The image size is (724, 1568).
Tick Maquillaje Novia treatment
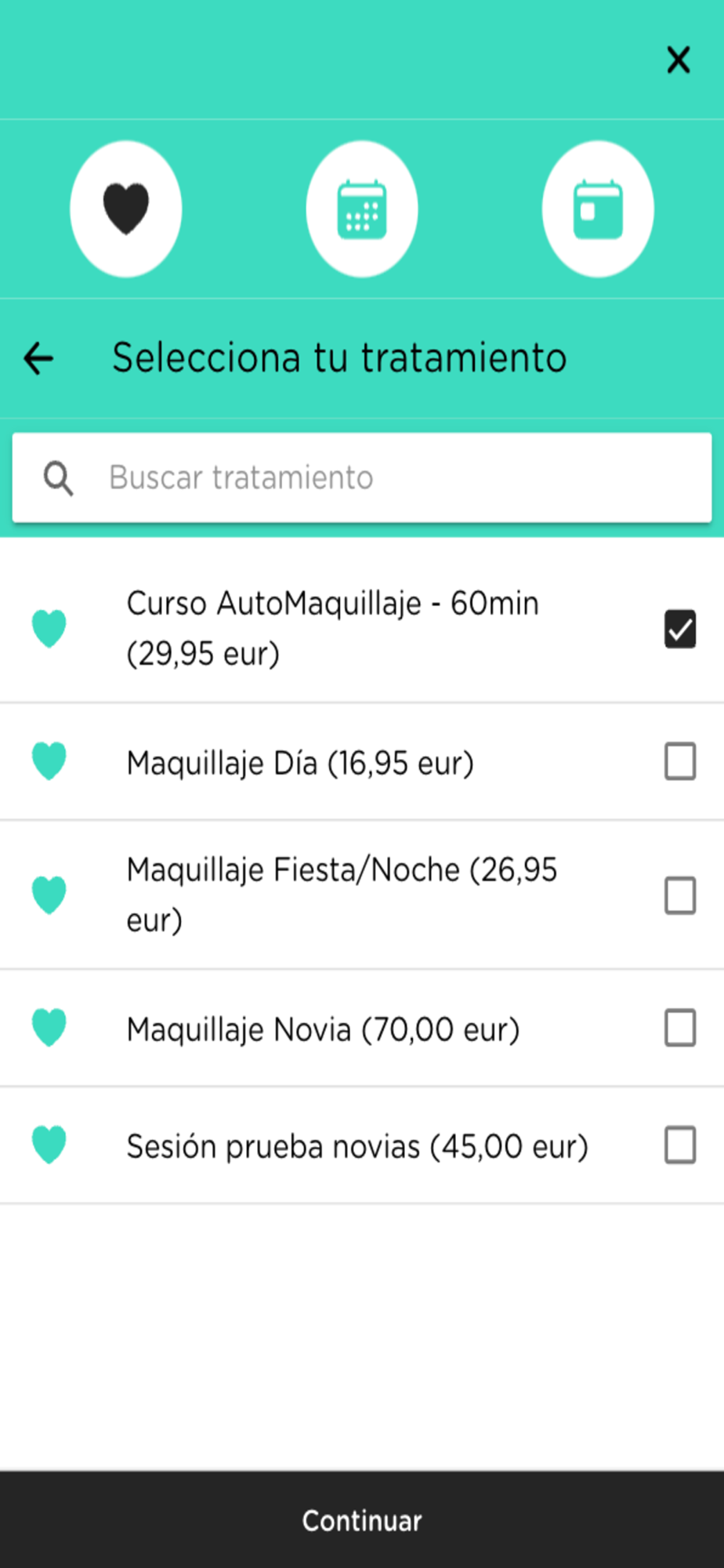click(679, 1028)
